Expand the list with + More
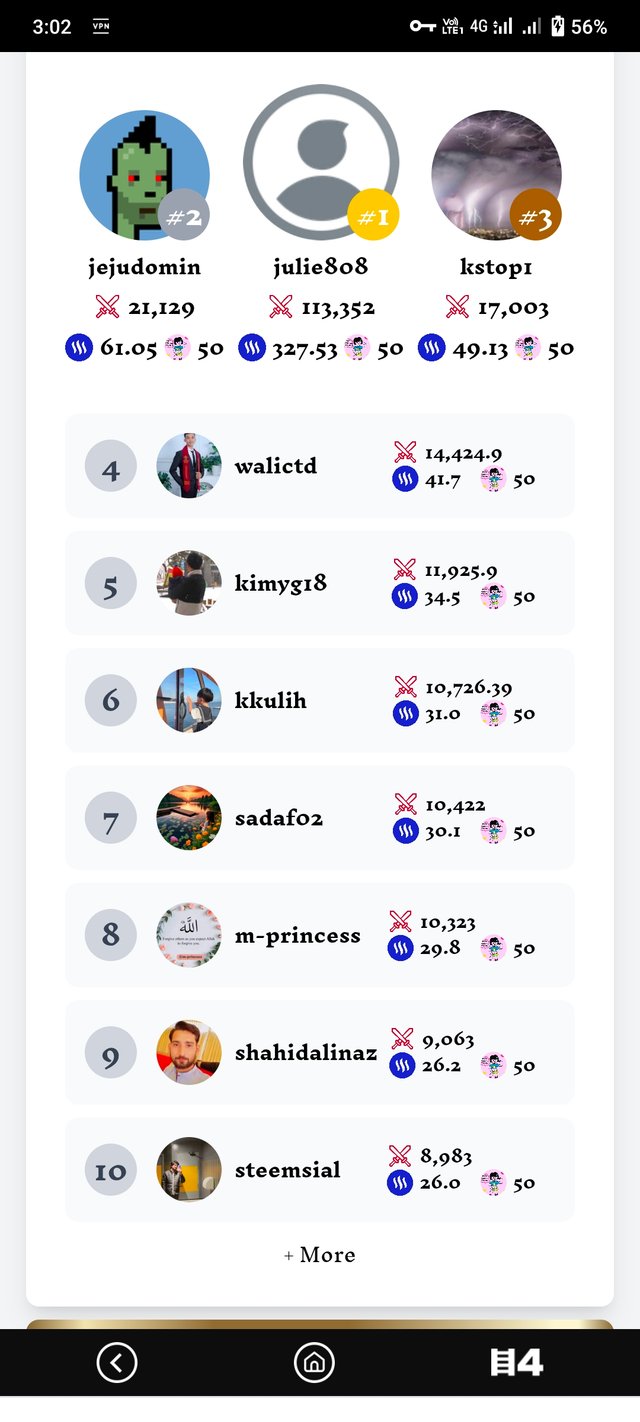 [319, 1255]
